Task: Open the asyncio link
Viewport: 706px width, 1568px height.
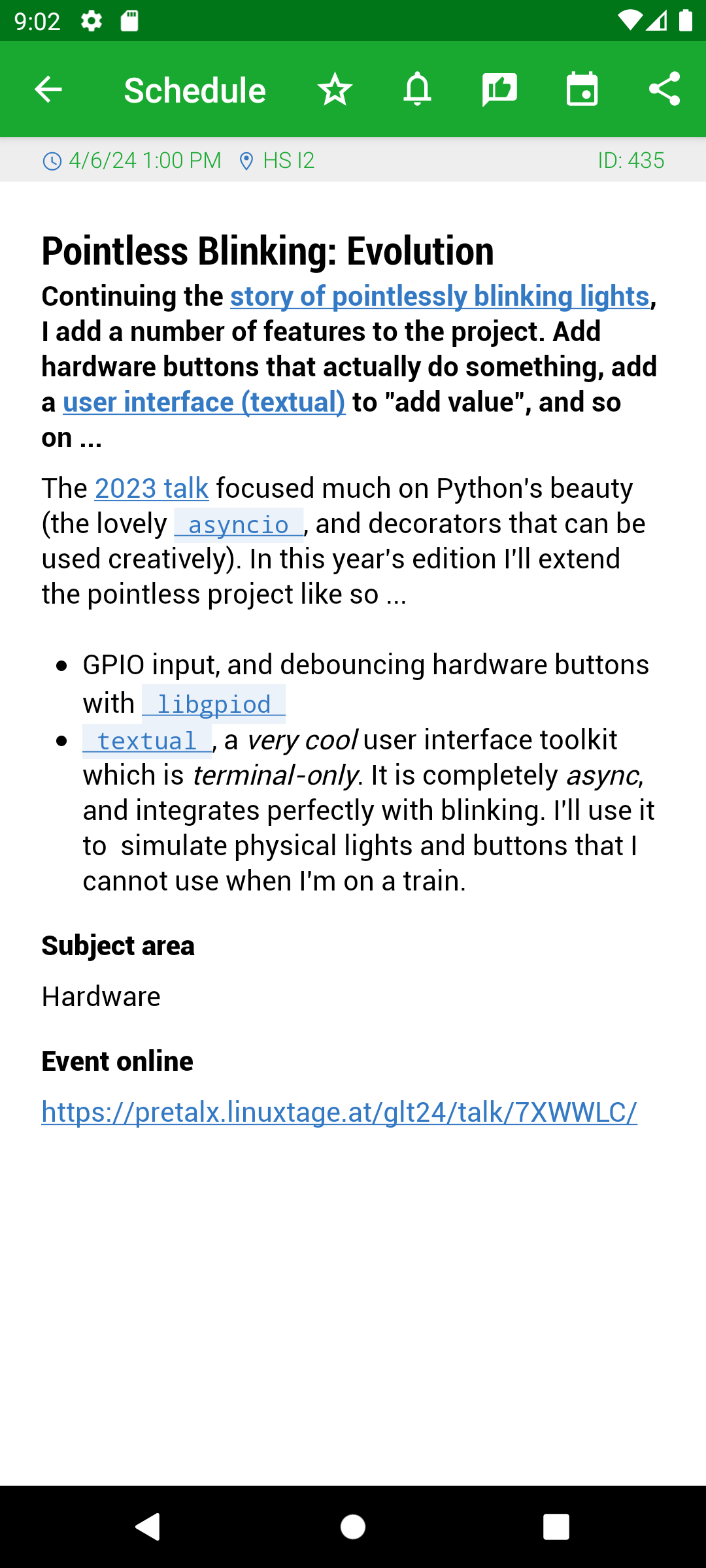Action: click(239, 525)
